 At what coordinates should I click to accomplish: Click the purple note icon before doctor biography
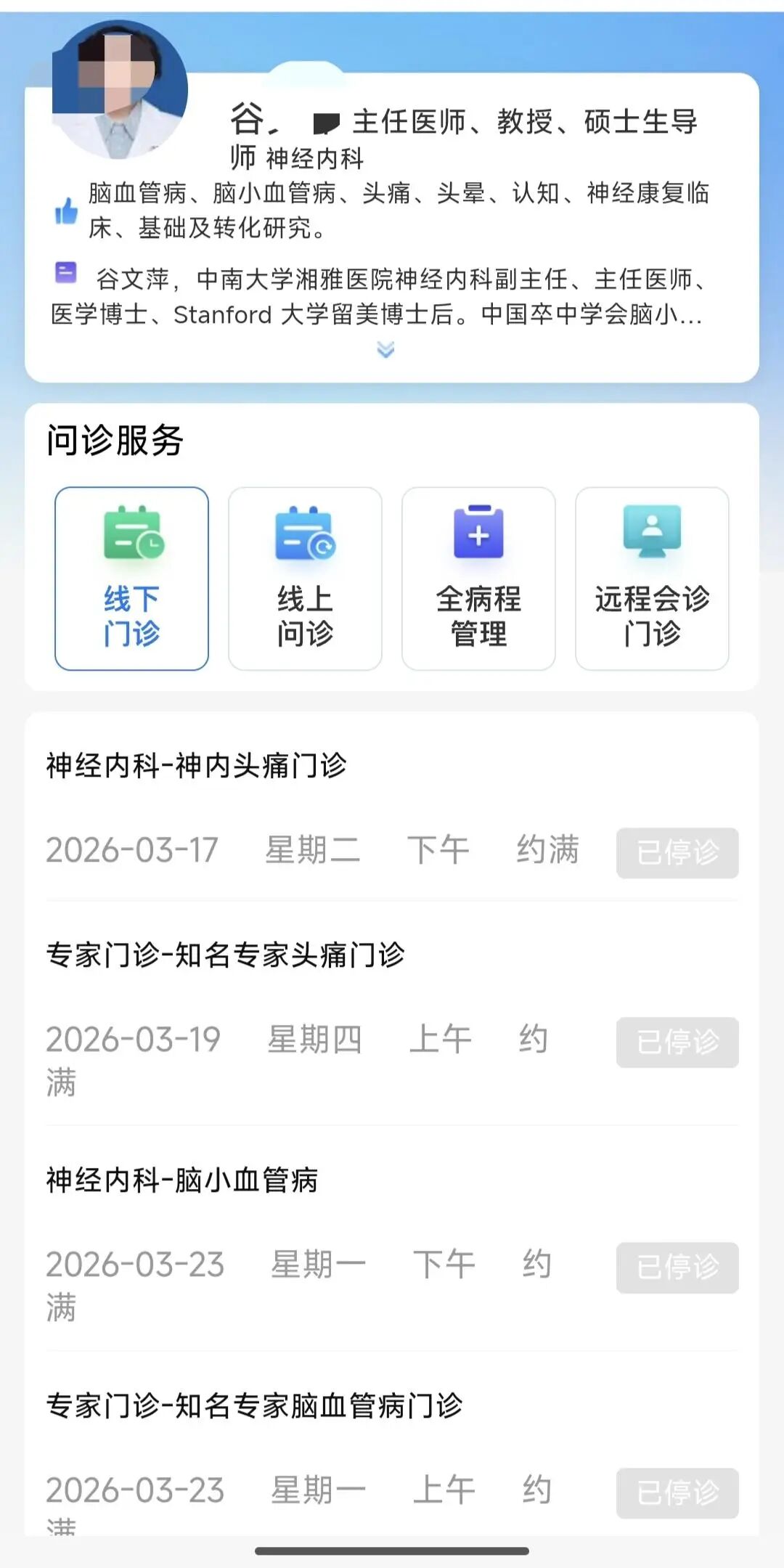click(x=66, y=274)
